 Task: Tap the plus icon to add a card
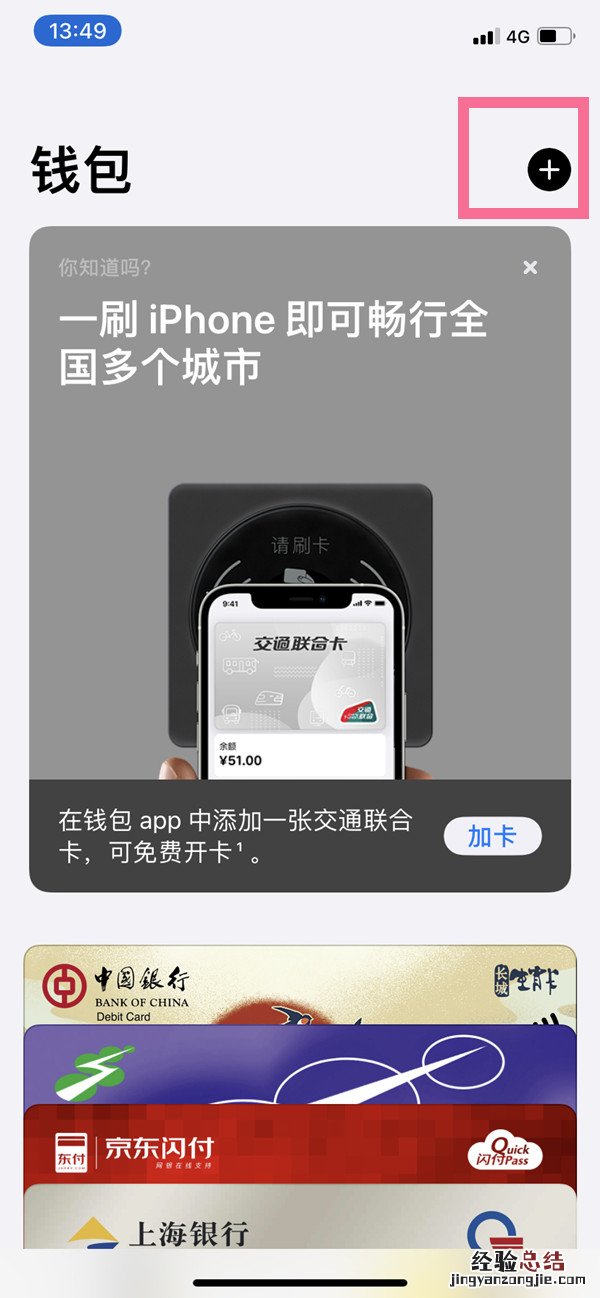coord(548,170)
